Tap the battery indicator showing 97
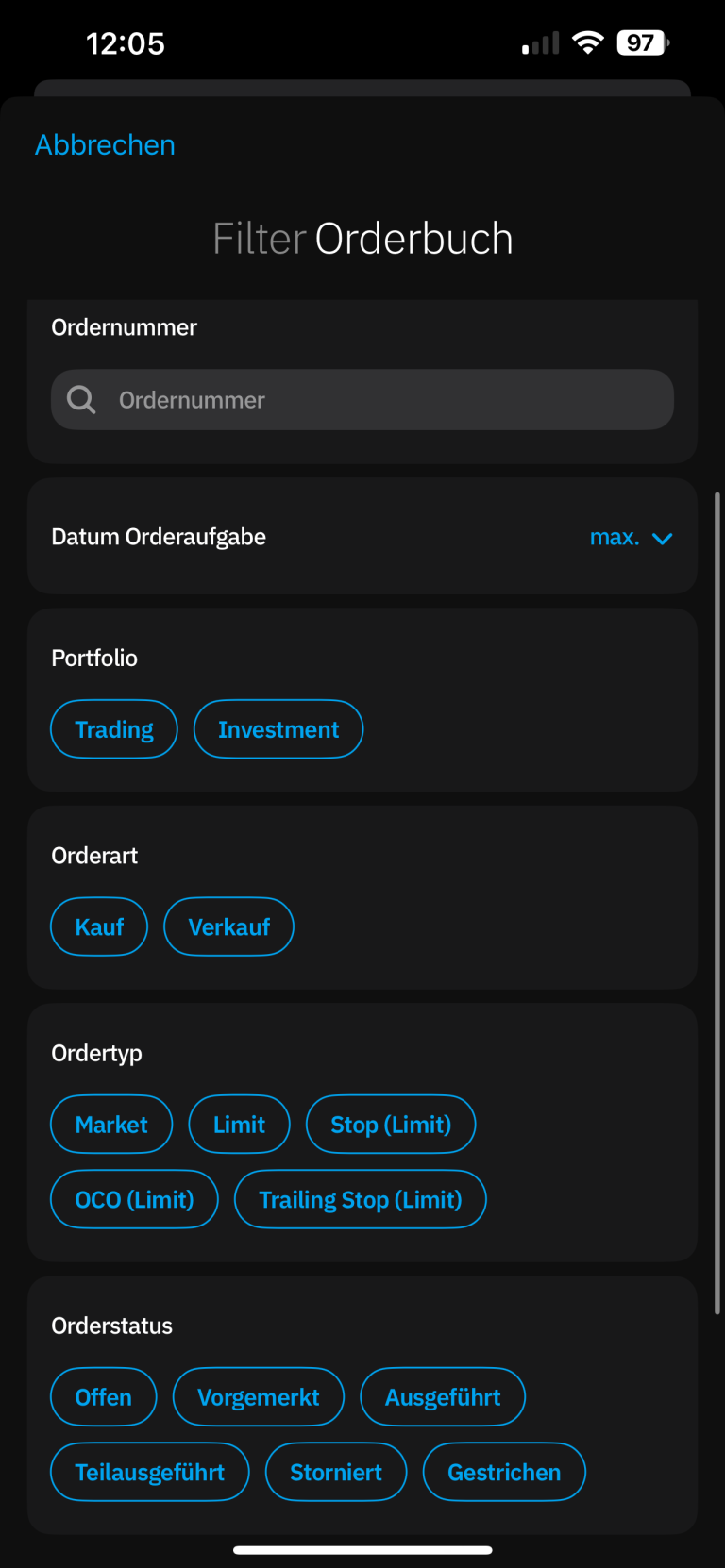Image resolution: width=725 pixels, height=1568 pixels. pyautogui.click(x=638, y=42)
